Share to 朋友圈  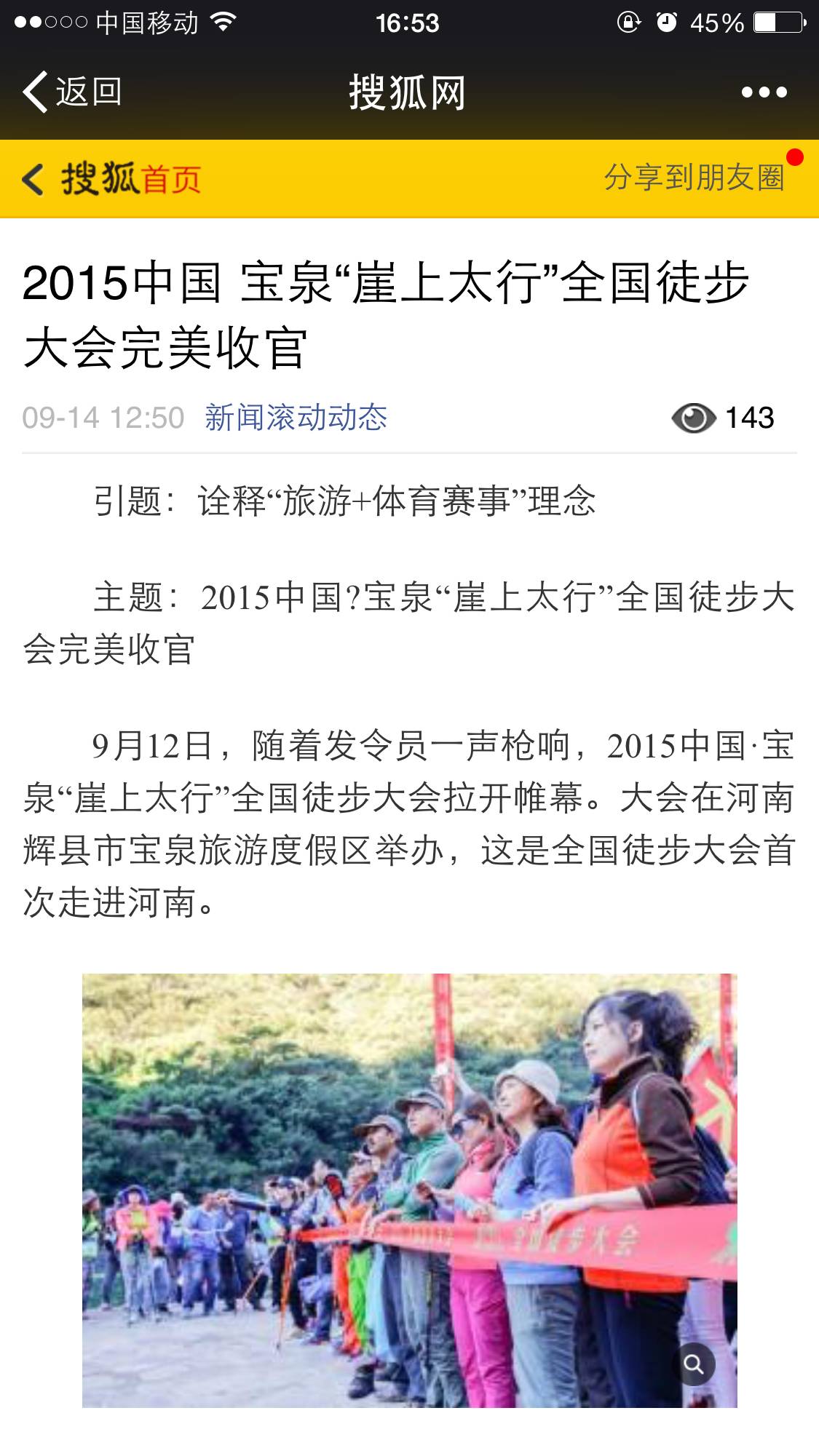[694, 178]
